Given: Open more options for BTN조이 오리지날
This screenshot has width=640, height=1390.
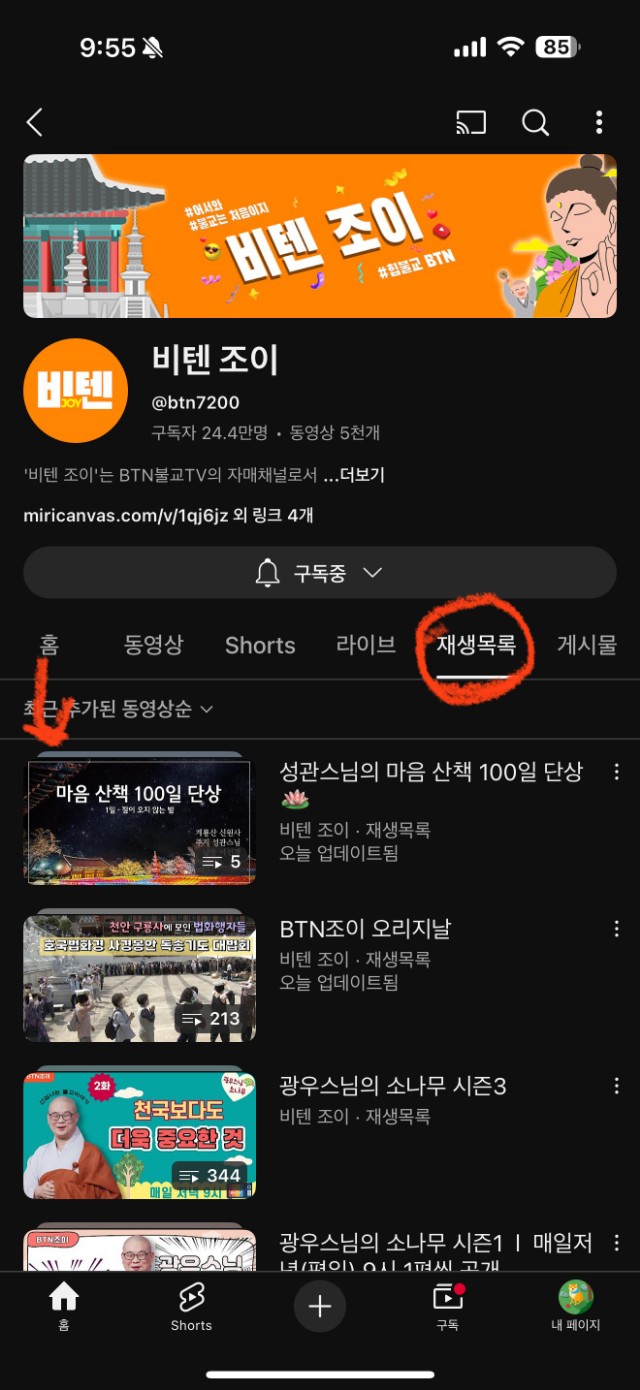Looking at the screenshot, I should [616, 929].
